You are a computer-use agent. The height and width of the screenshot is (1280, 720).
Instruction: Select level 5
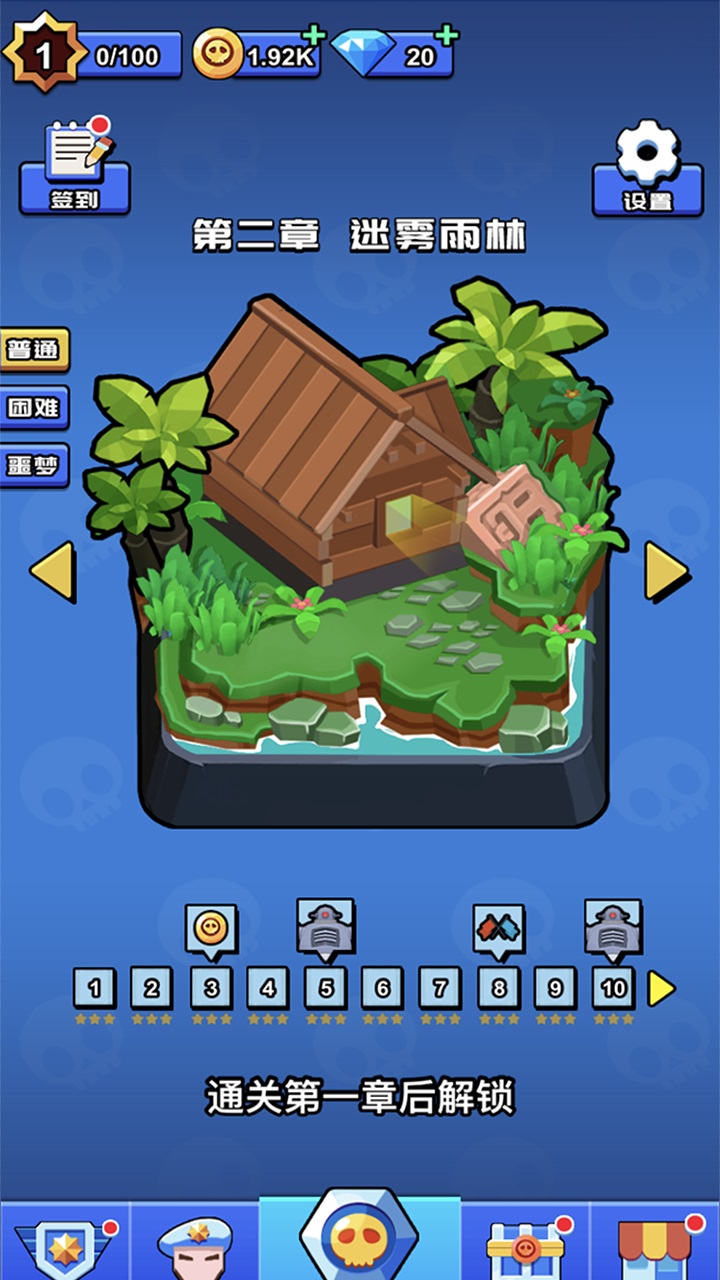point(326,989)
